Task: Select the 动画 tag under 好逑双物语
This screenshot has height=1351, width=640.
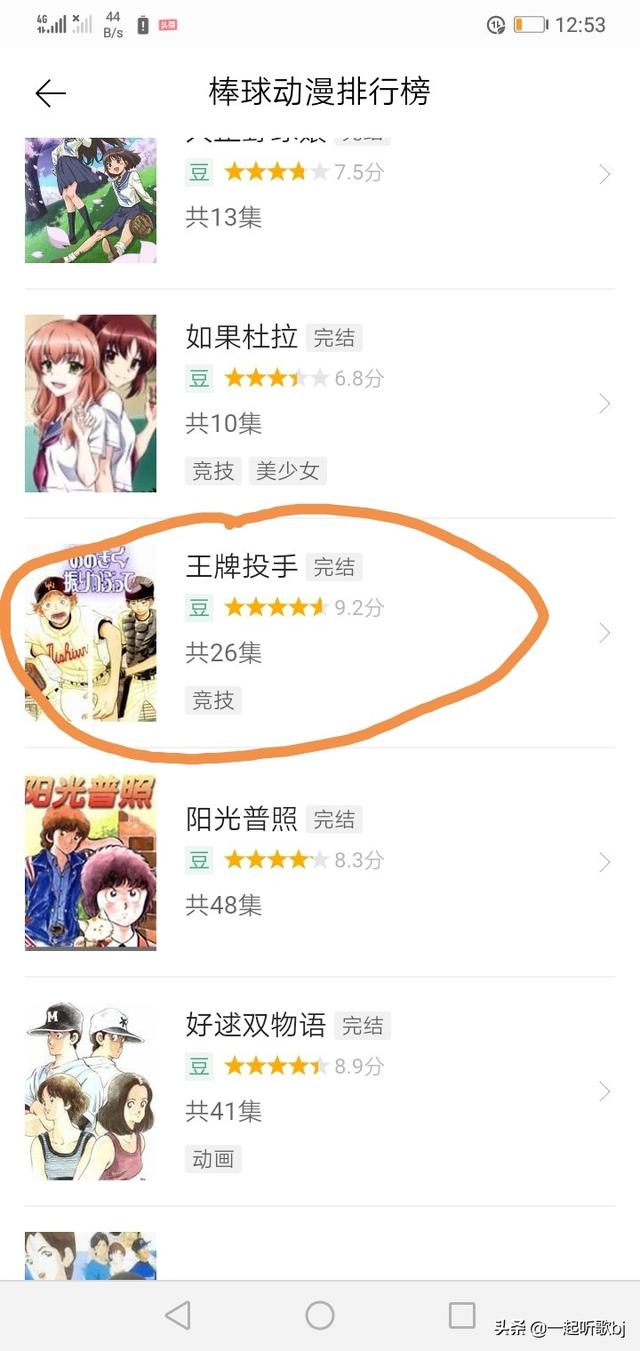Action: [x=213, y=1159]
